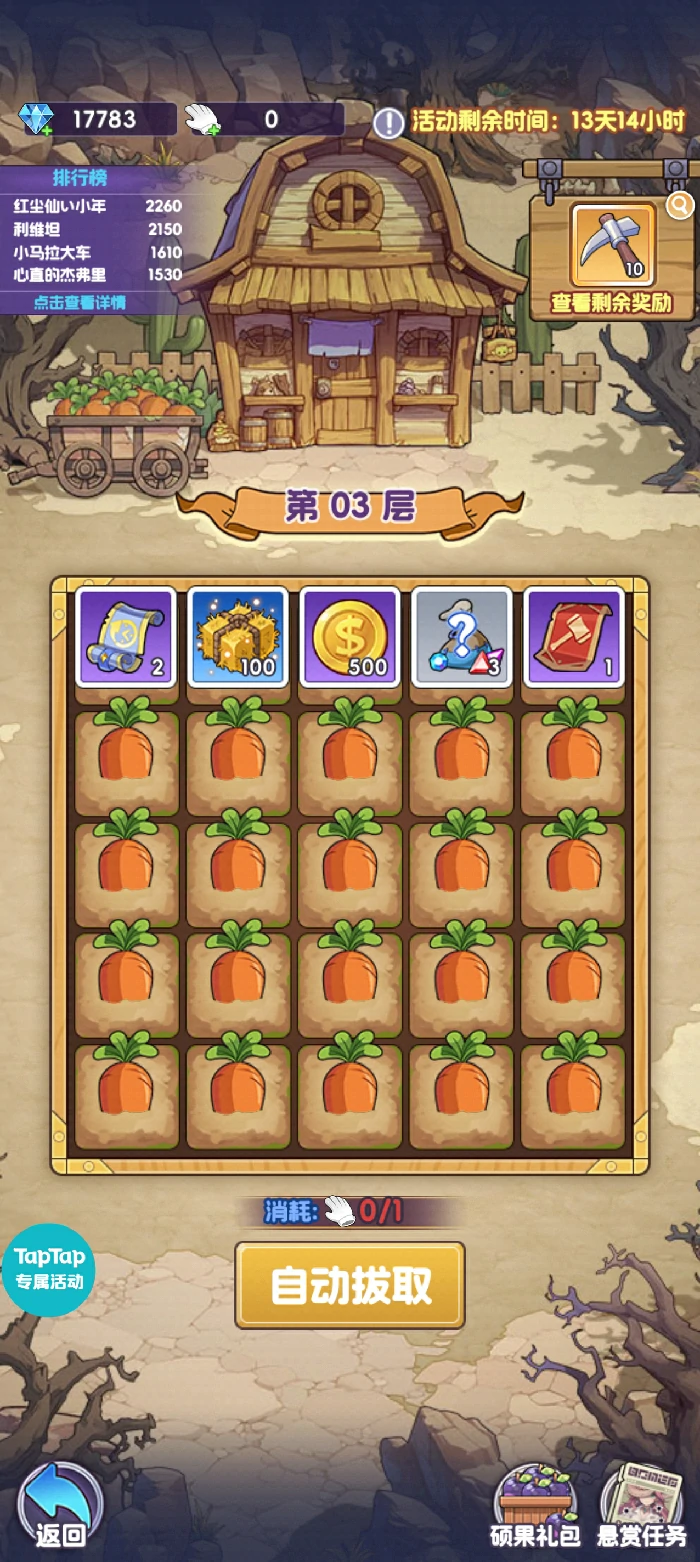Inspect the gold coin reward with 500
This screenshot has height=1562, width=700.
(x=350, y=637)
